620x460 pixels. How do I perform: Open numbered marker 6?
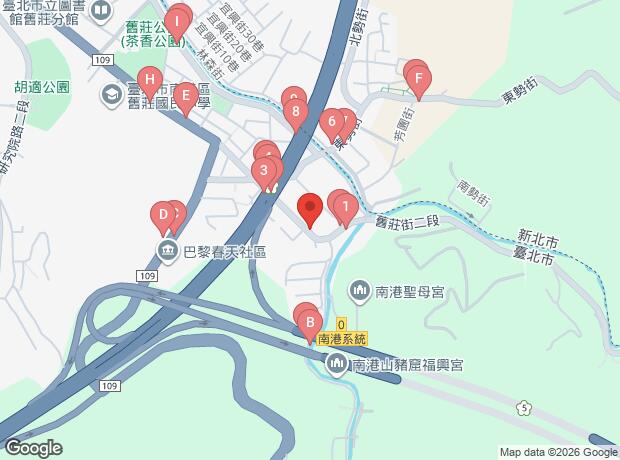(332, 123)
